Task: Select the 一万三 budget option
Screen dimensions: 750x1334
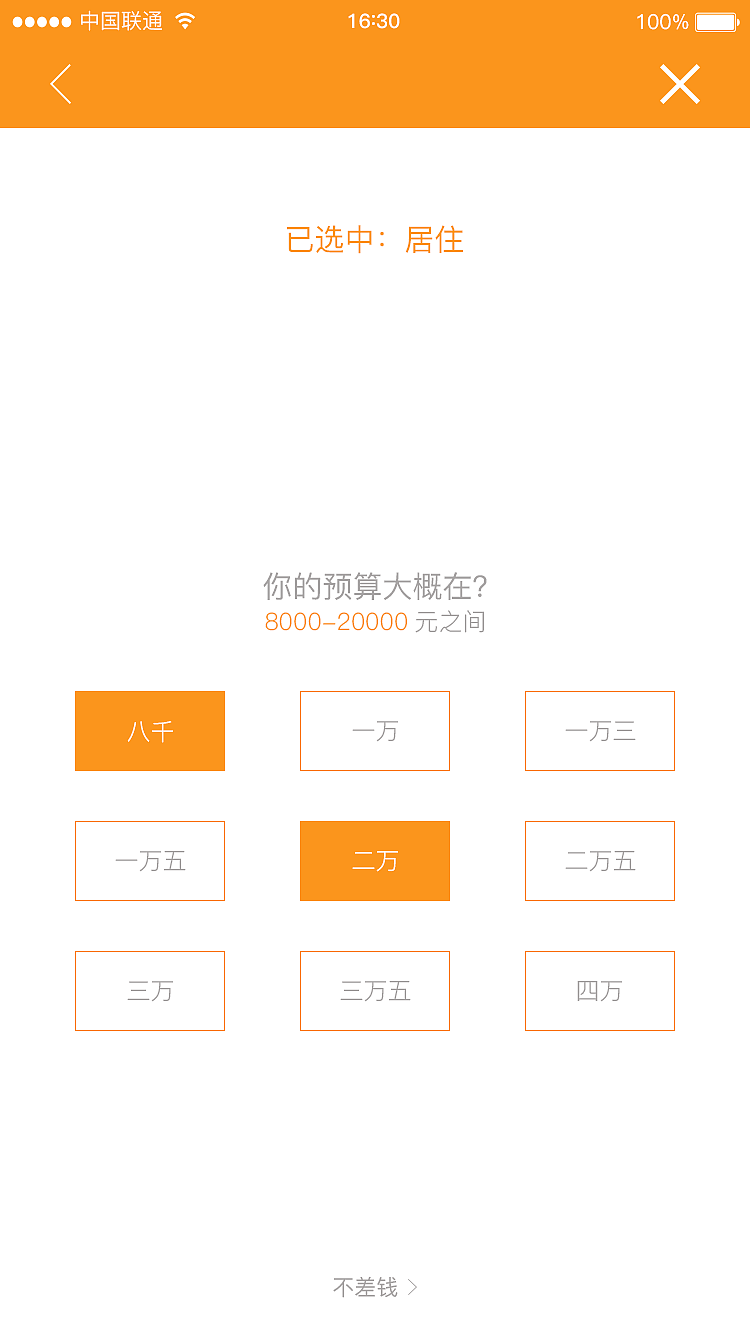Action: [599, 731]
